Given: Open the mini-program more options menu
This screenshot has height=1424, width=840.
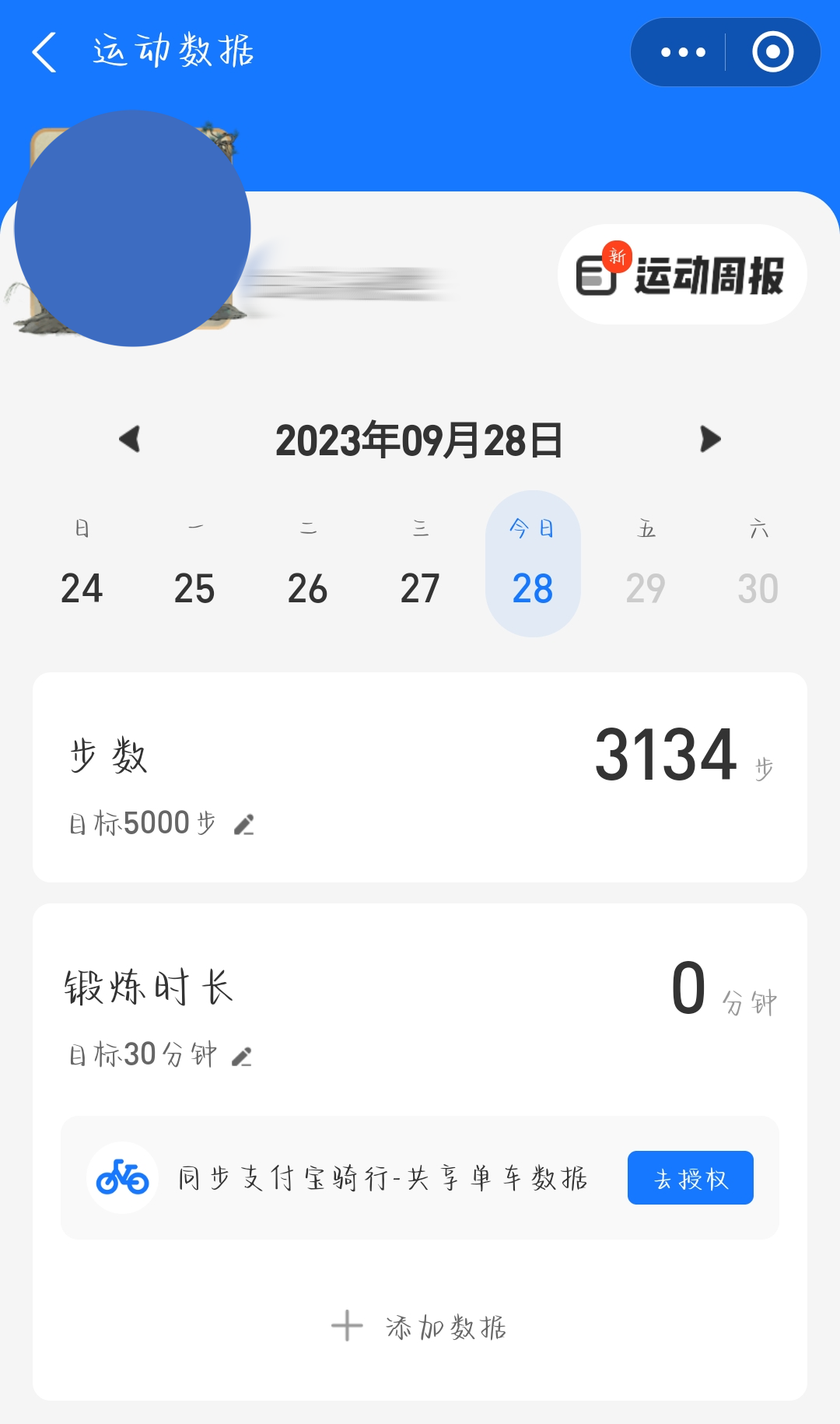Looking at the screenshot, I should coord(682,52).
